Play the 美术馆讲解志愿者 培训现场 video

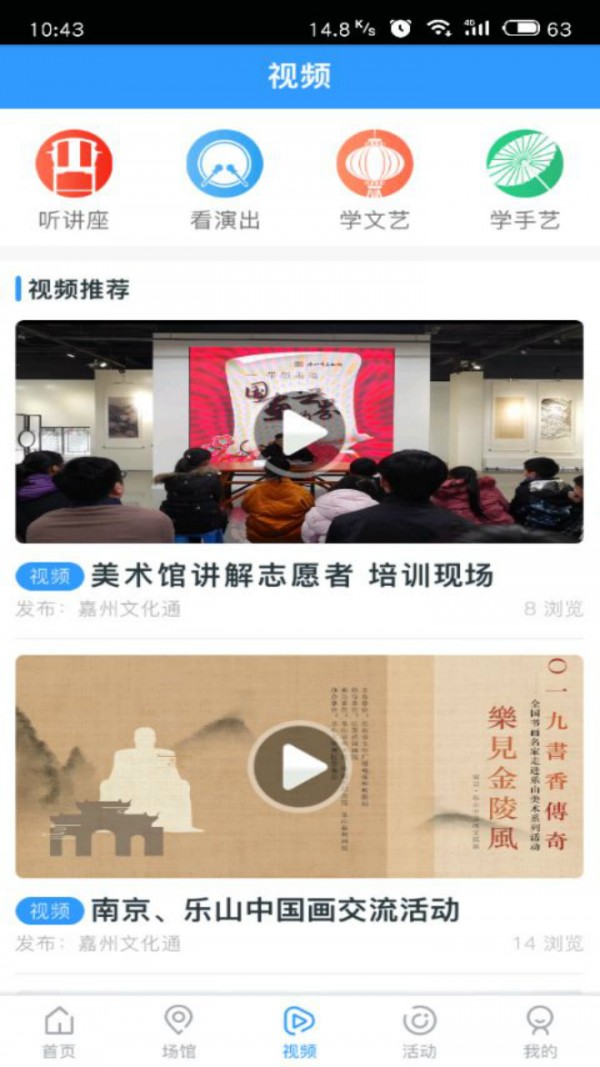click(299, 431)
